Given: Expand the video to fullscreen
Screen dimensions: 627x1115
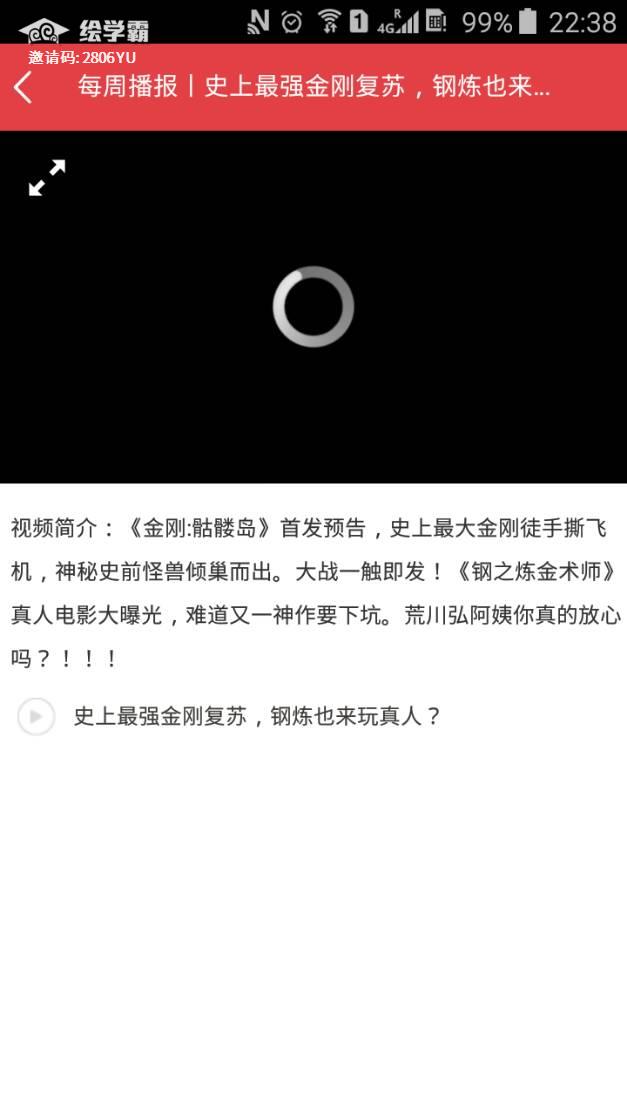Looking at the screenshot, I should click(x=47, y=178).
